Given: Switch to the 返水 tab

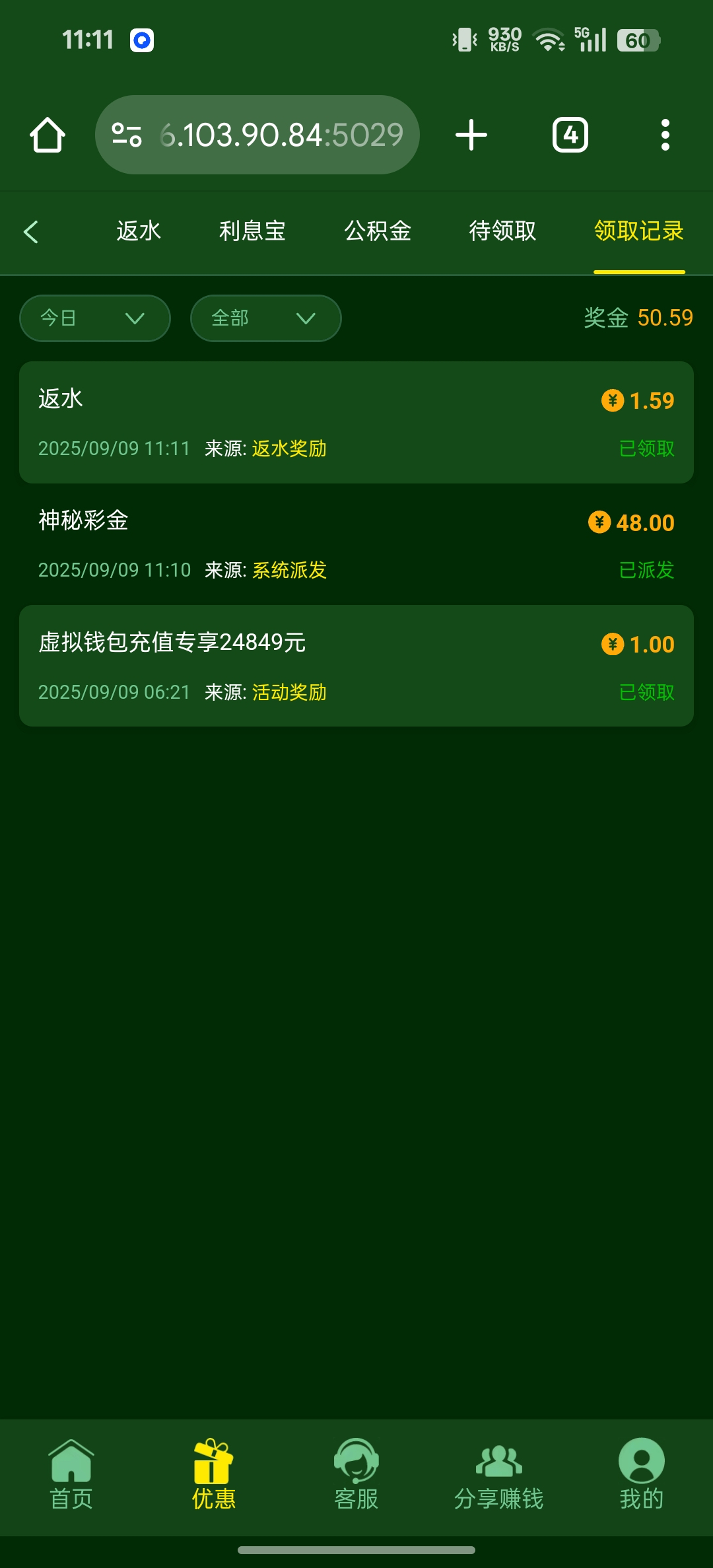Looking at the screenshot, I should pos(139,231).
